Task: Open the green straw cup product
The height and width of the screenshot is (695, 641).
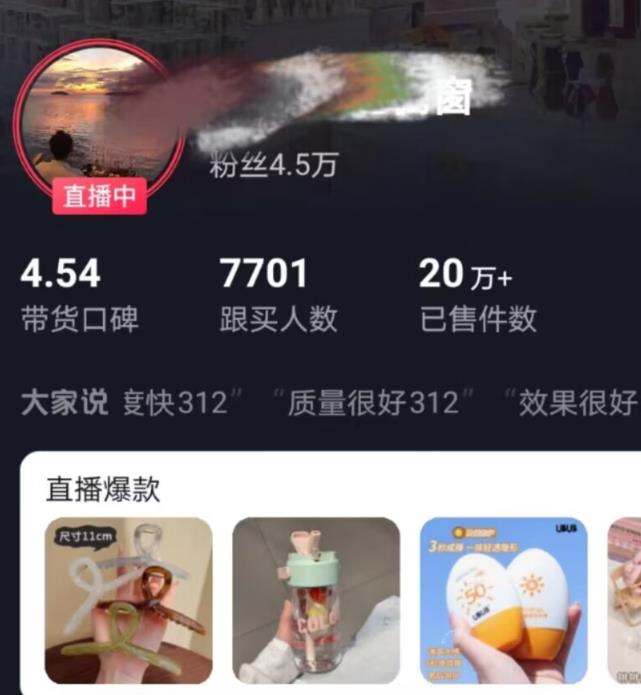Action: pos(316,599)
